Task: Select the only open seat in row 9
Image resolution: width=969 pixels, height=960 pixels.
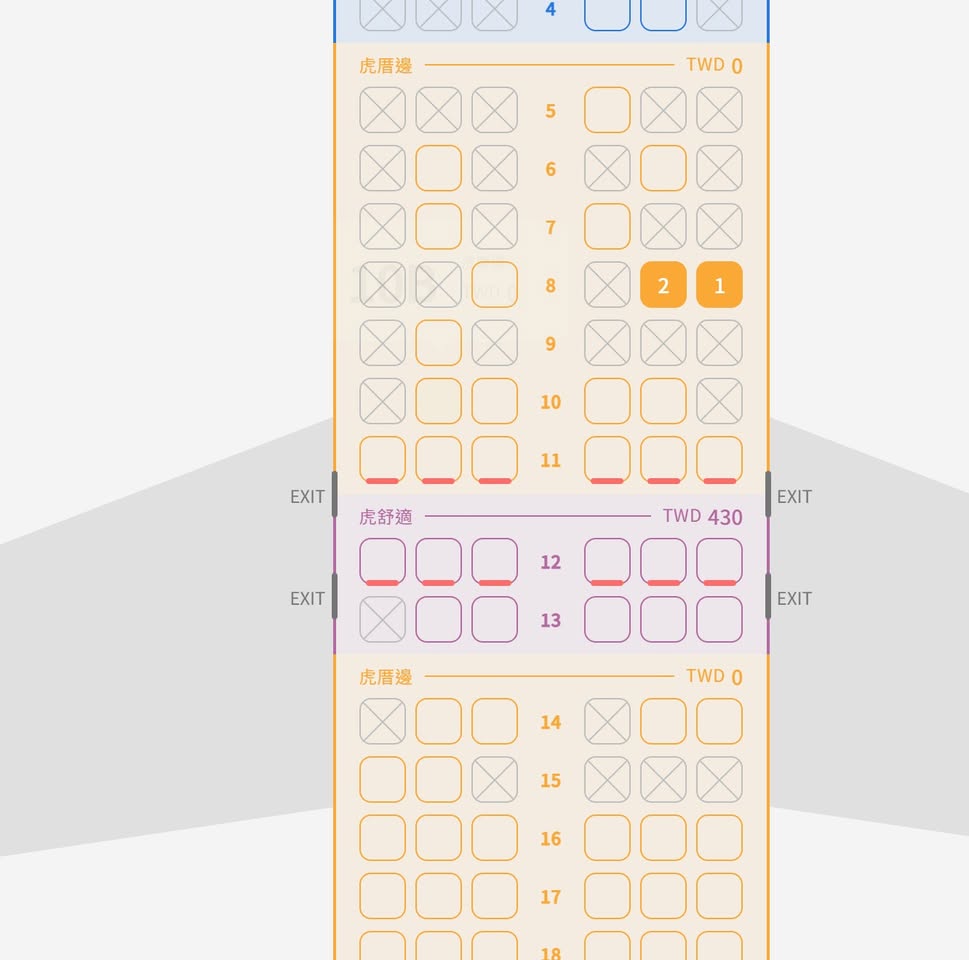Action: coord(438,343)
